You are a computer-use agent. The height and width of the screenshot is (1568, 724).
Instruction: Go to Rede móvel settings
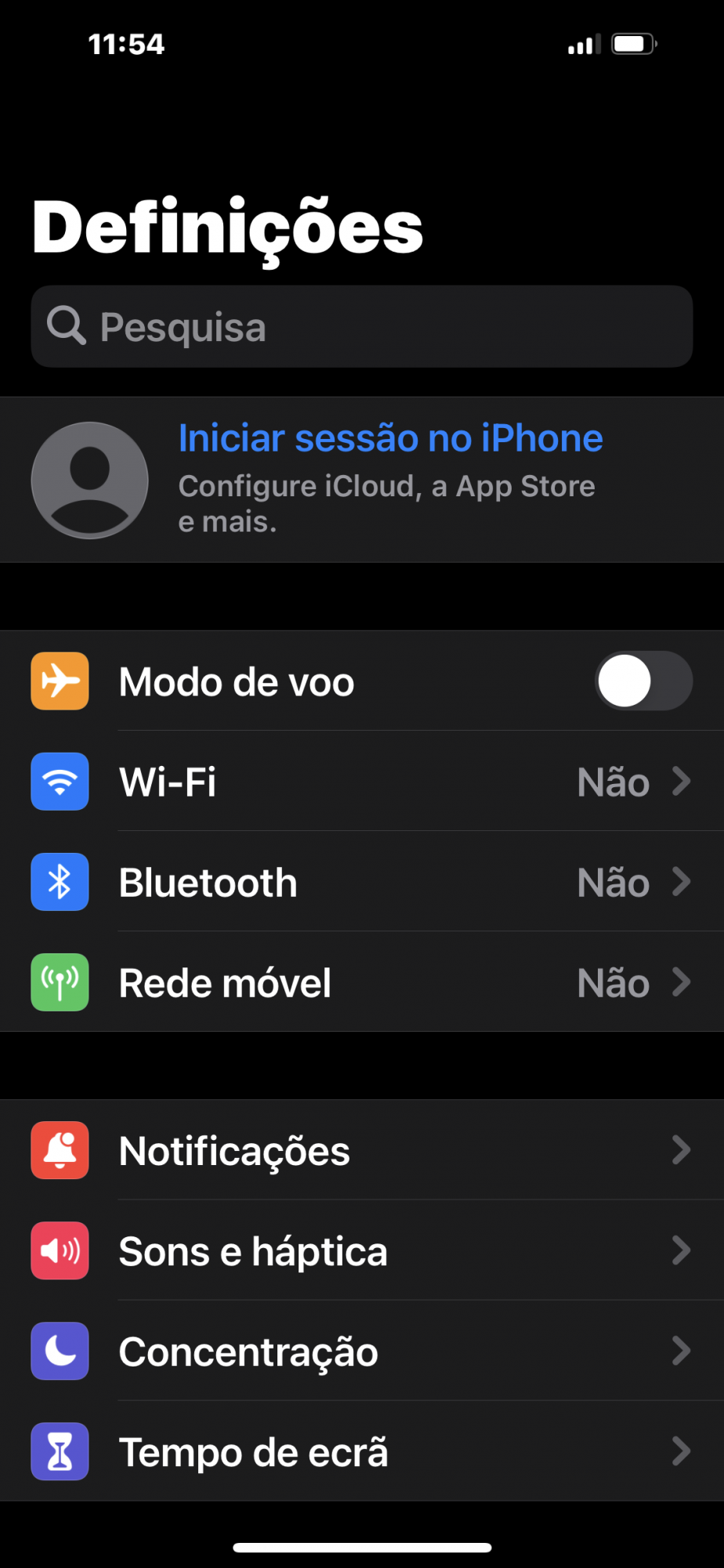(x=362, y=982)
